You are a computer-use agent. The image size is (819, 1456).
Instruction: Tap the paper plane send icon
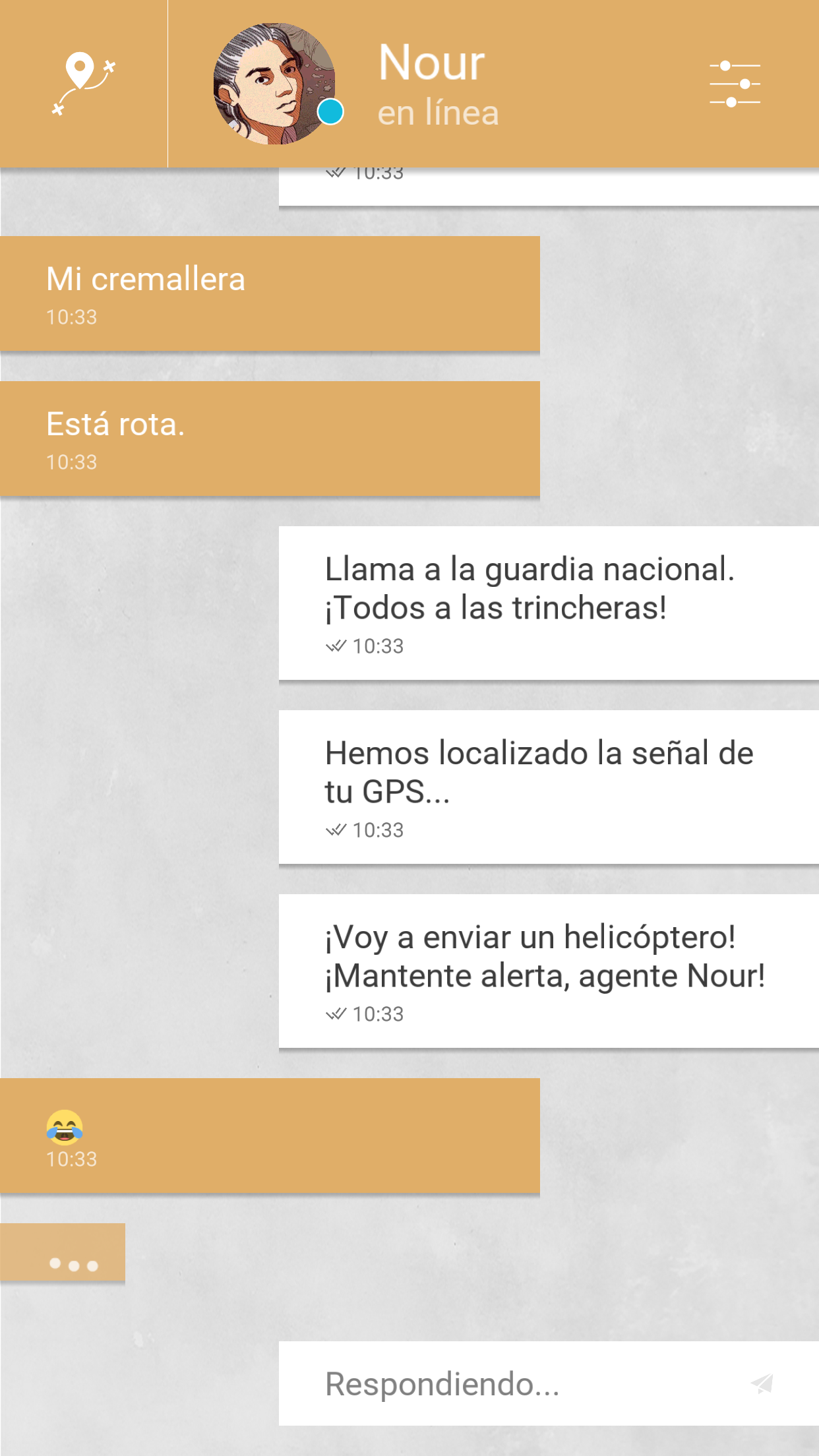coord(762,1383)
